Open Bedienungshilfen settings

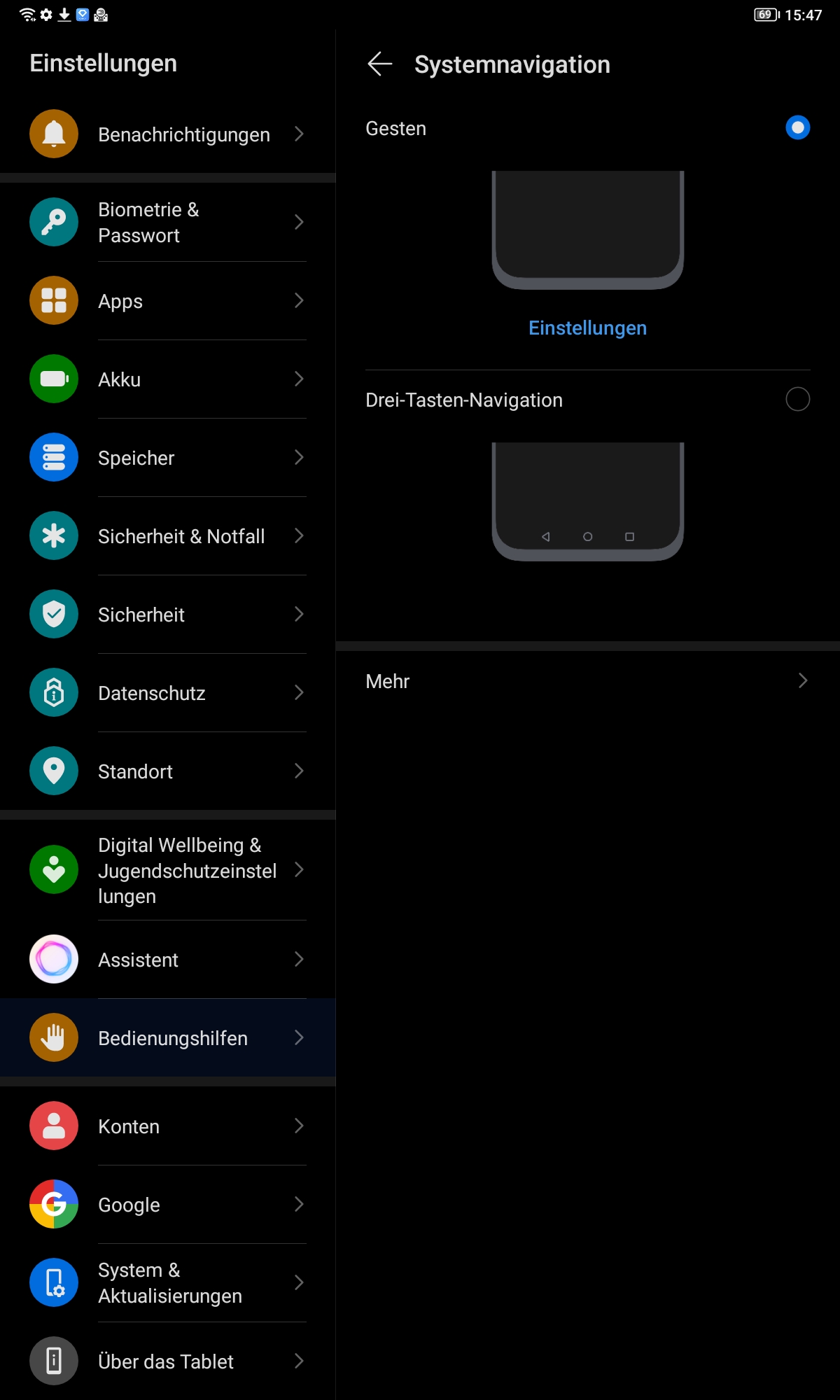(x=168, y=1038)
